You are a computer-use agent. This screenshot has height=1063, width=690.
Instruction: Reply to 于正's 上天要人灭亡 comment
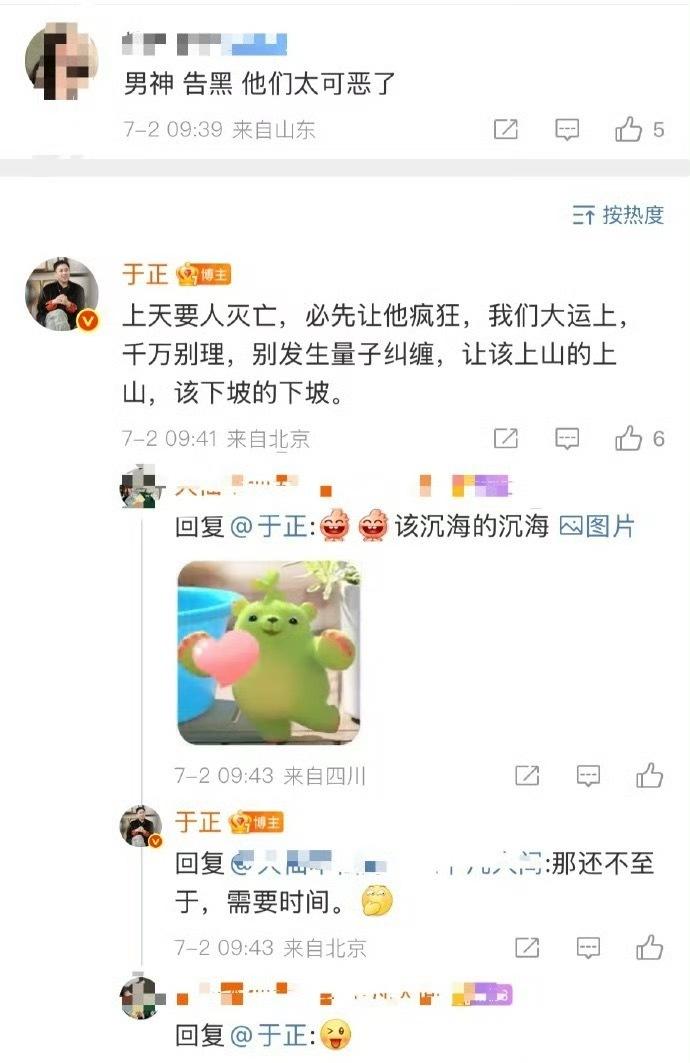point(567,438)
